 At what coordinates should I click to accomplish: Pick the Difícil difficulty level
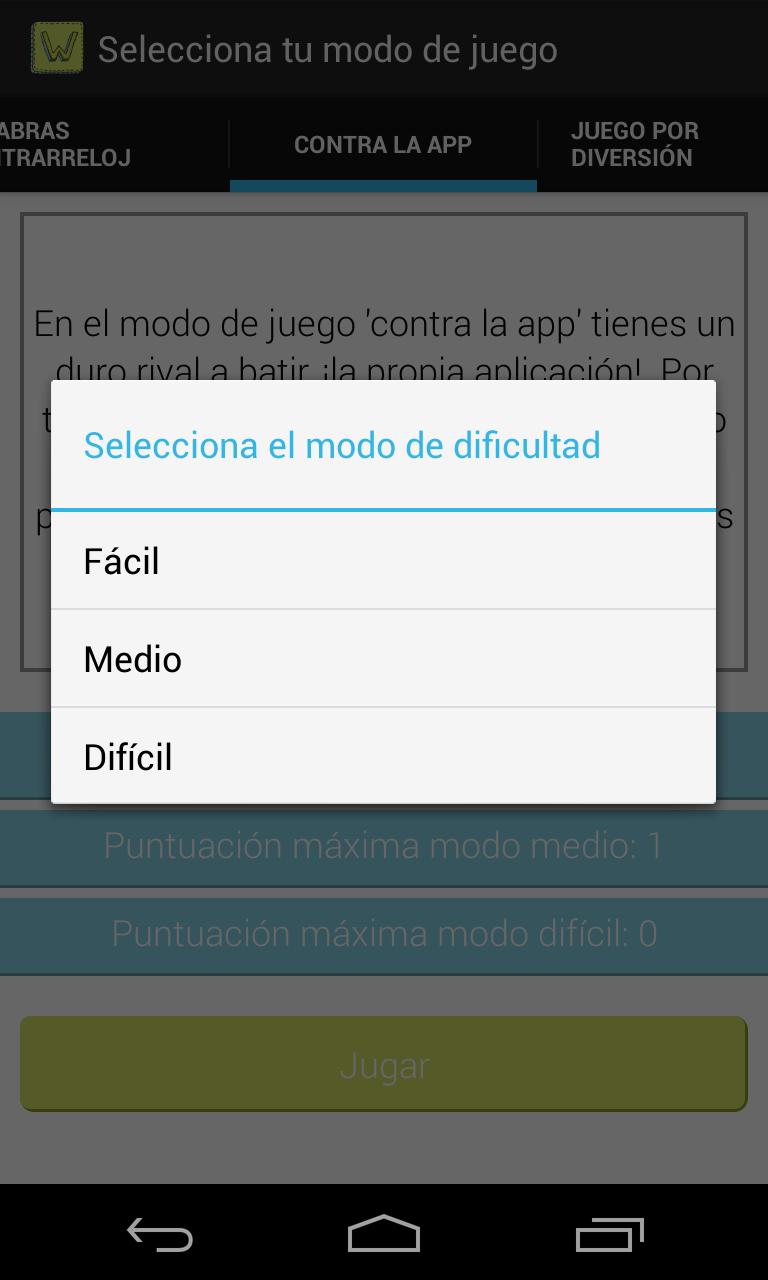(383, 757)
